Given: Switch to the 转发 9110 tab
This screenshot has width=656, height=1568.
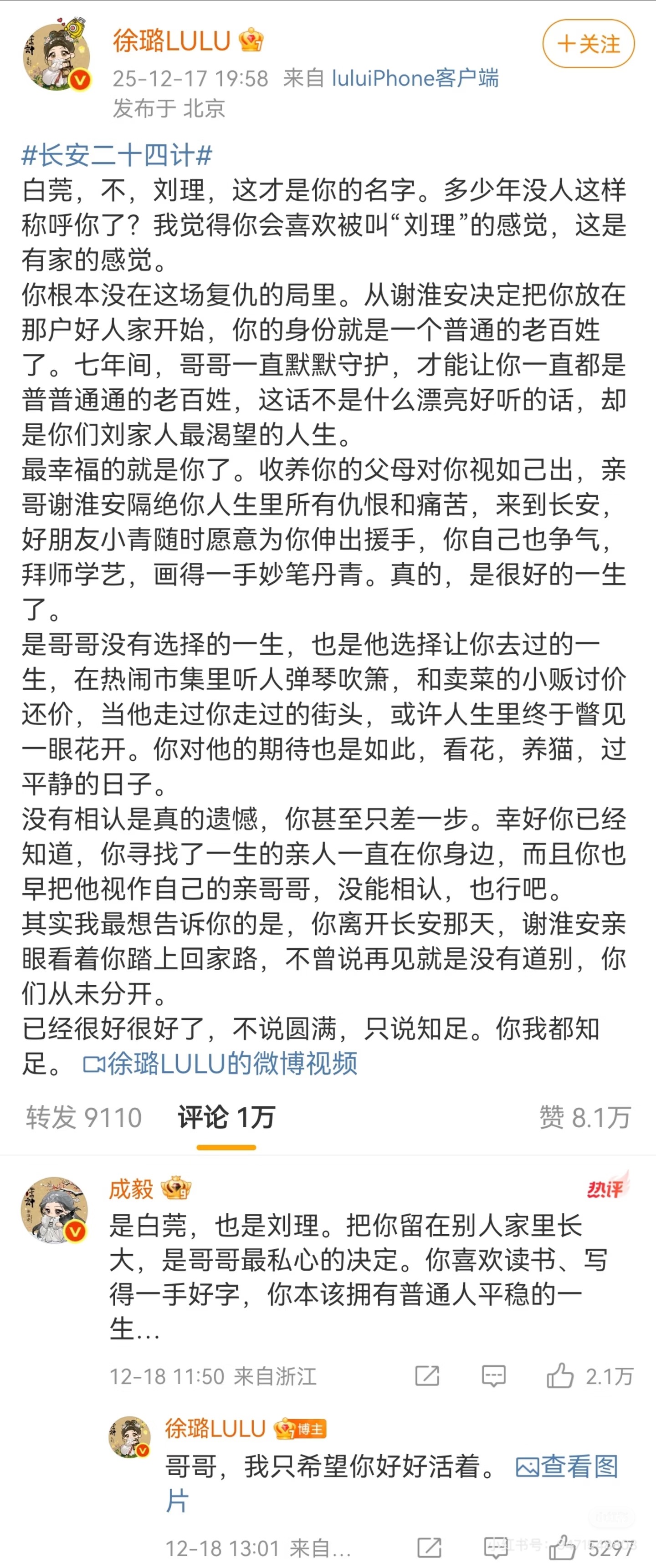Looking at the screenshot, I should [84, 1117].
